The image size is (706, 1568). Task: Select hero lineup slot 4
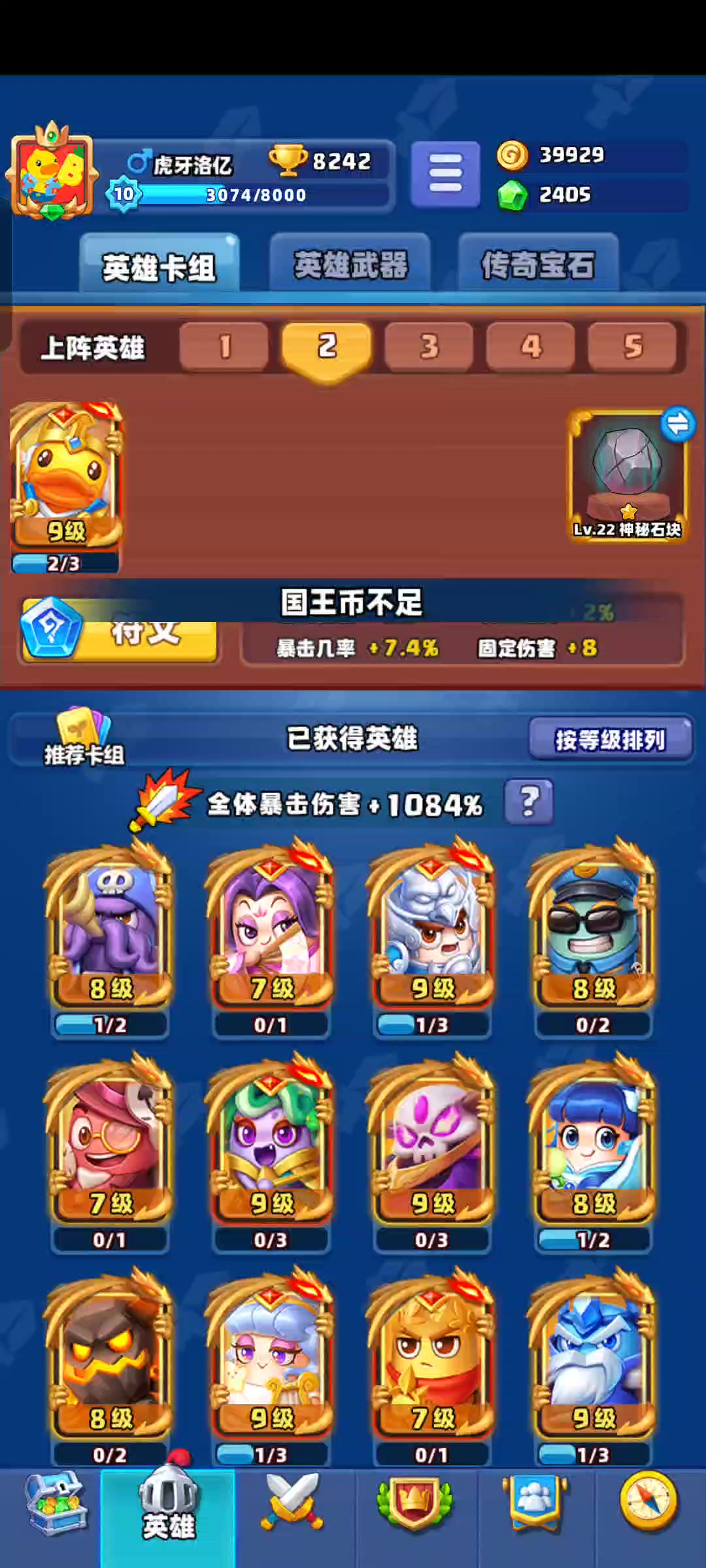pyautogui.click(x=531, y=346)
